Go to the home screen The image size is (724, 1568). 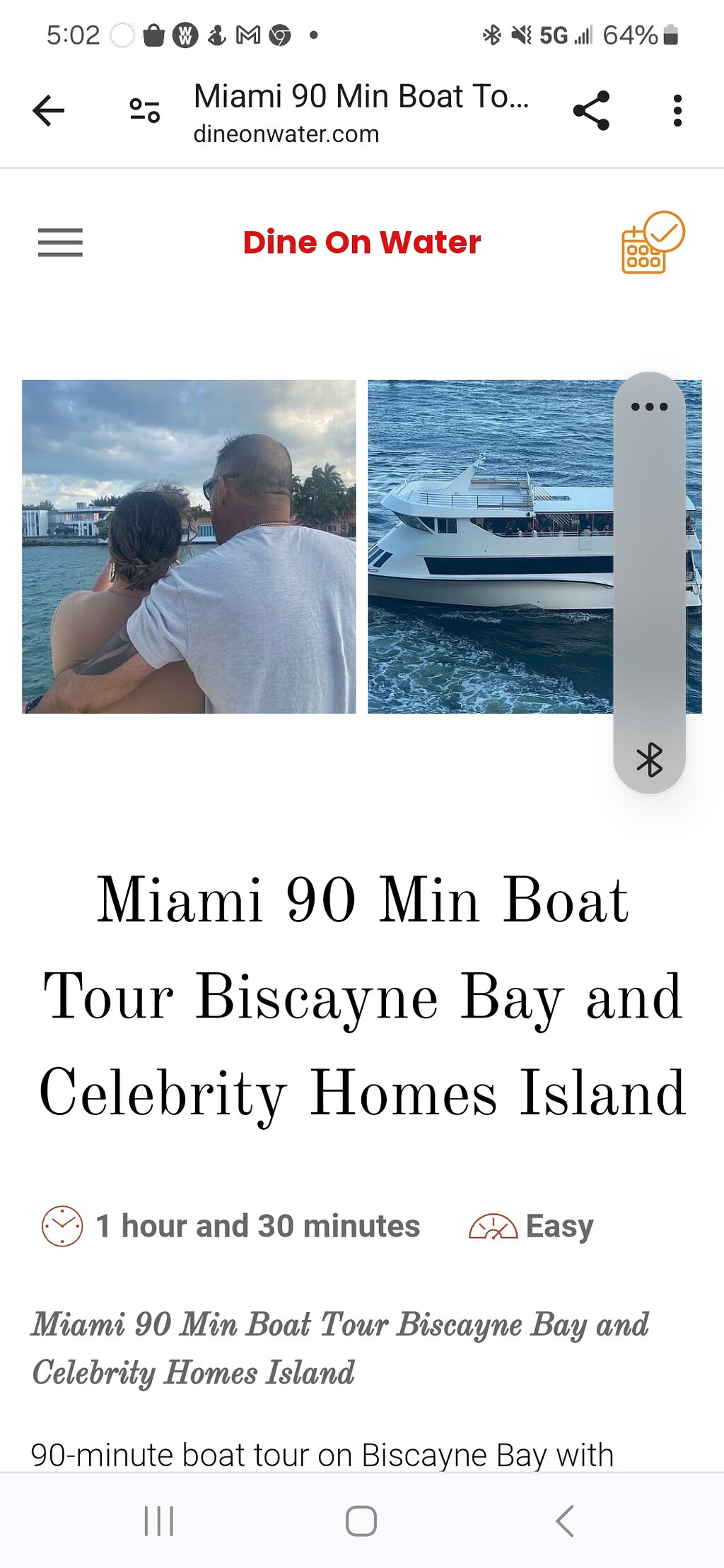[361, 1521]
